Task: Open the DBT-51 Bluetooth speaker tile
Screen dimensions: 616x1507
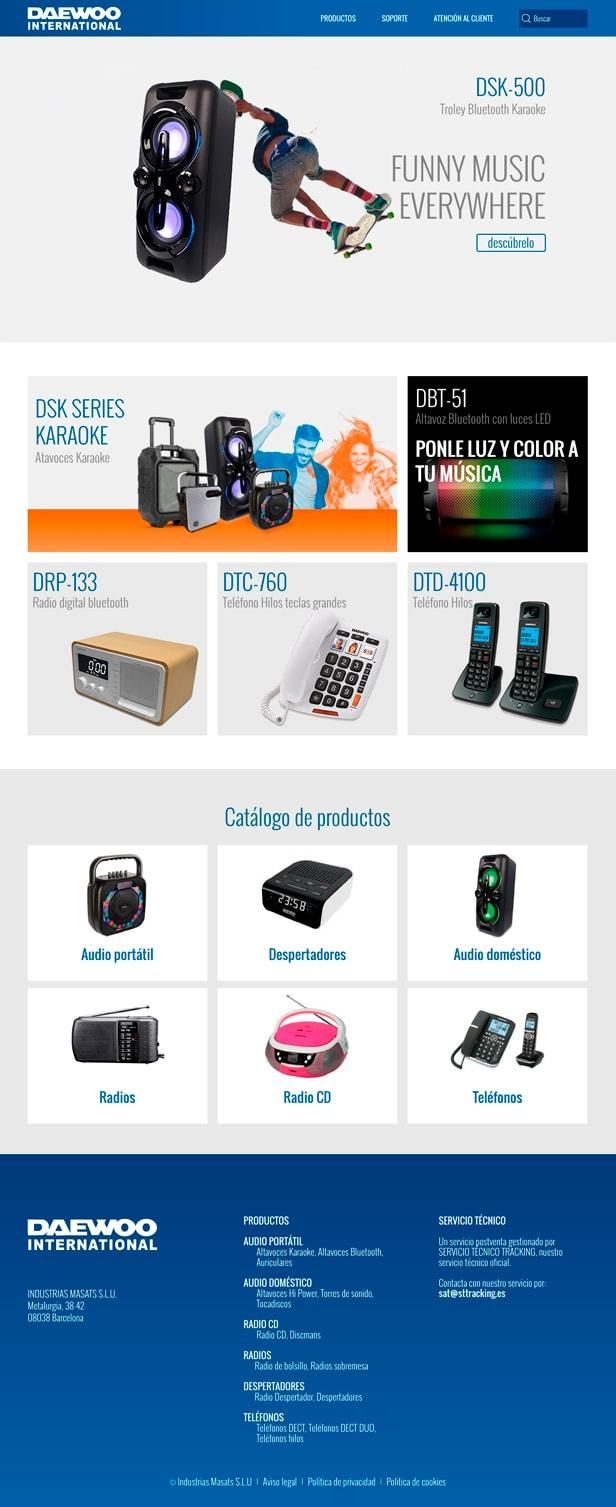Action: [x=497, y=464]
